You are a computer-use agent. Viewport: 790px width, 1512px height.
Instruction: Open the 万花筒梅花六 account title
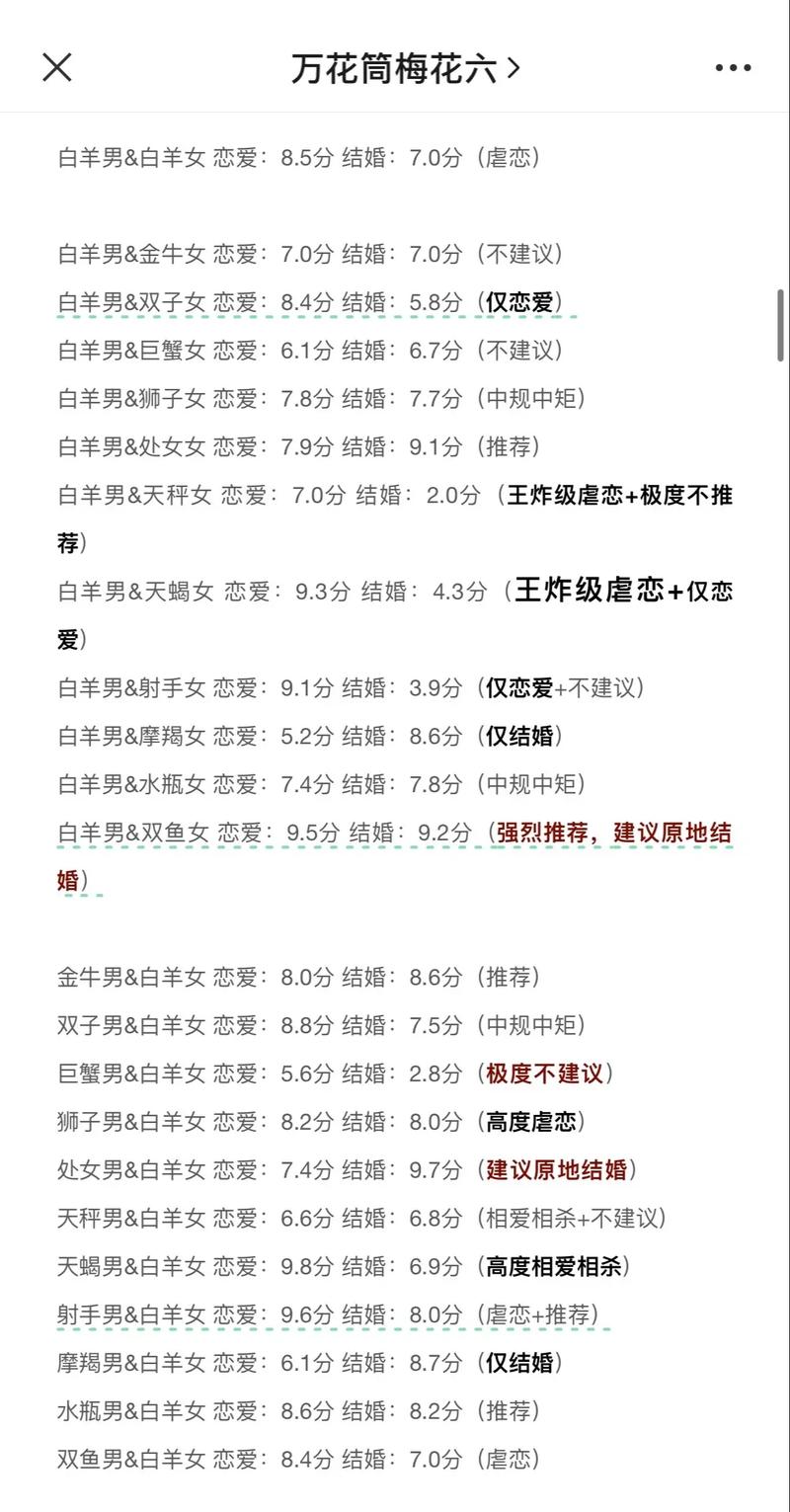click(x=405, y=68)
